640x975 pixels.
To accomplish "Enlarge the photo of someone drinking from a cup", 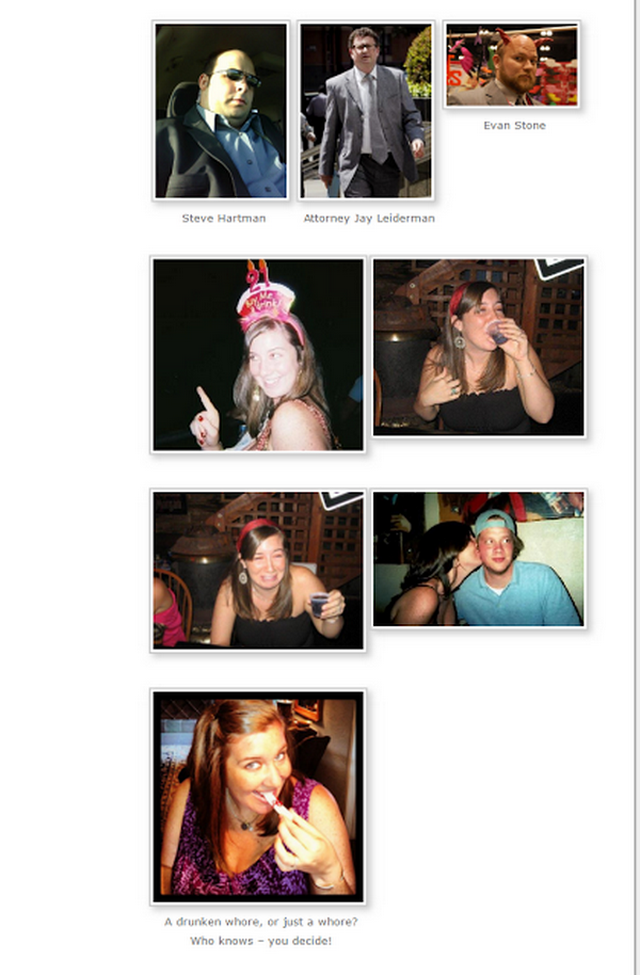I will tap(479, 347).
